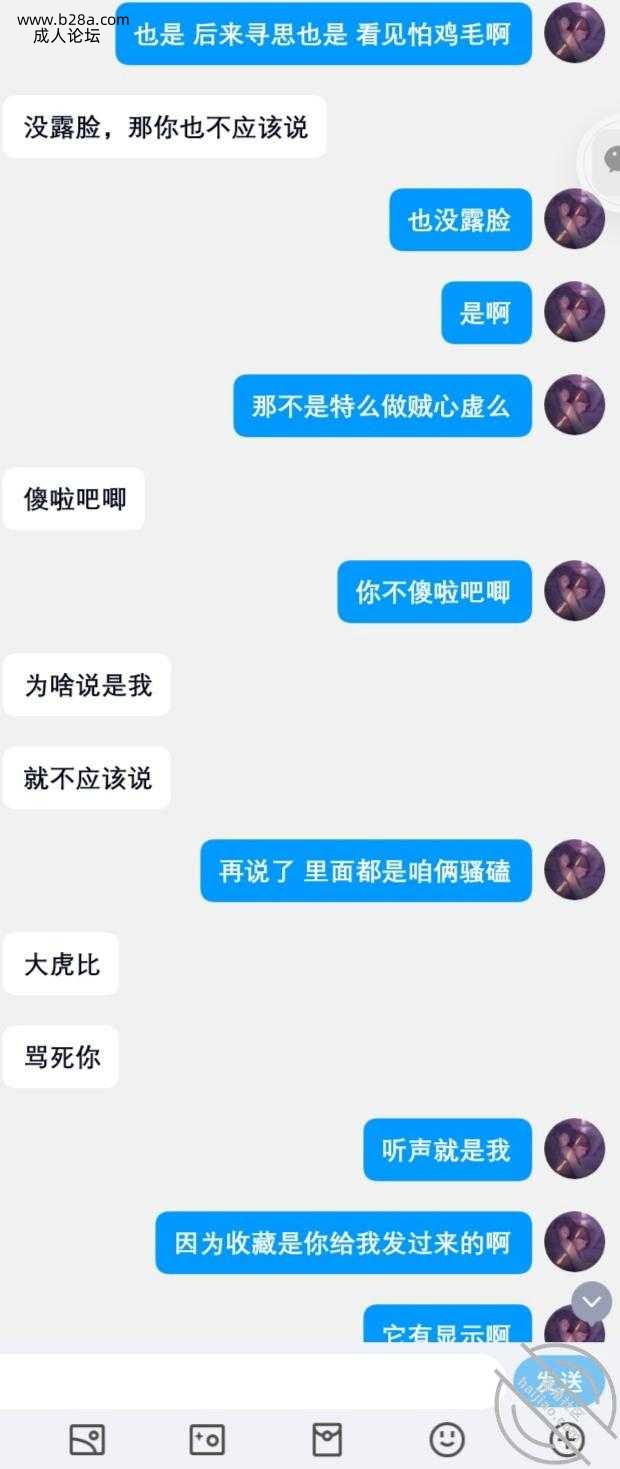620x1469 pixels.
Task: Jump to the latest messages using the down chevron
Action: click(591, 1302)
